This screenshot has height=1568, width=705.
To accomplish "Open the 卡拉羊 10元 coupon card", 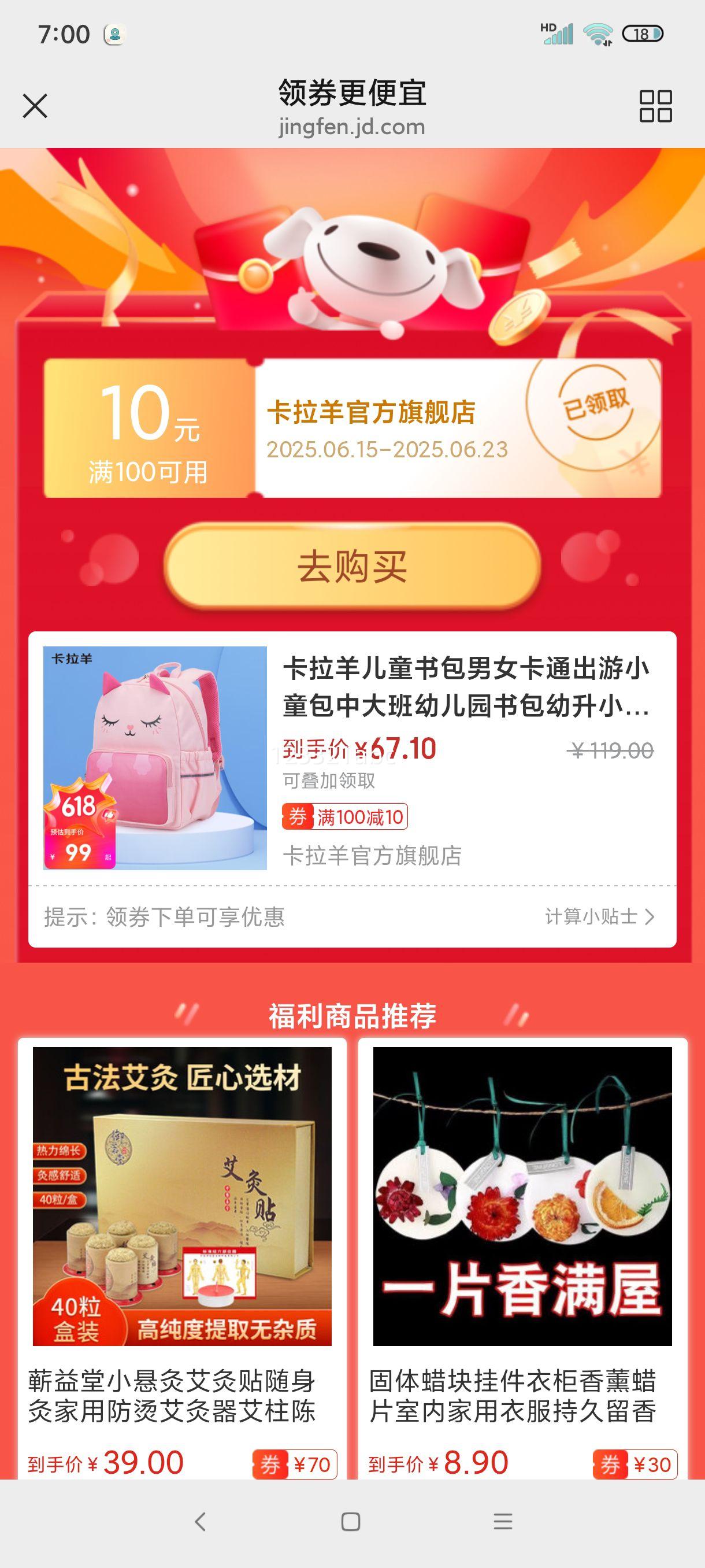I will pos(352,428).
